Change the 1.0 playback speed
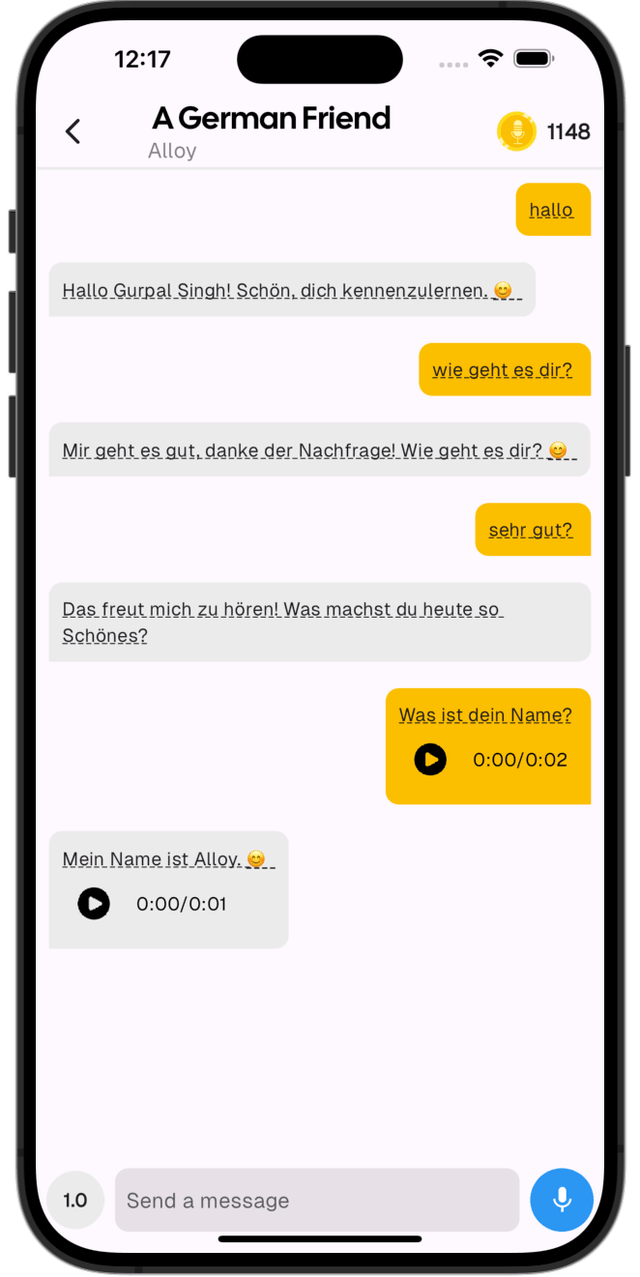 pyautogui.click(x=75, y=1200)
